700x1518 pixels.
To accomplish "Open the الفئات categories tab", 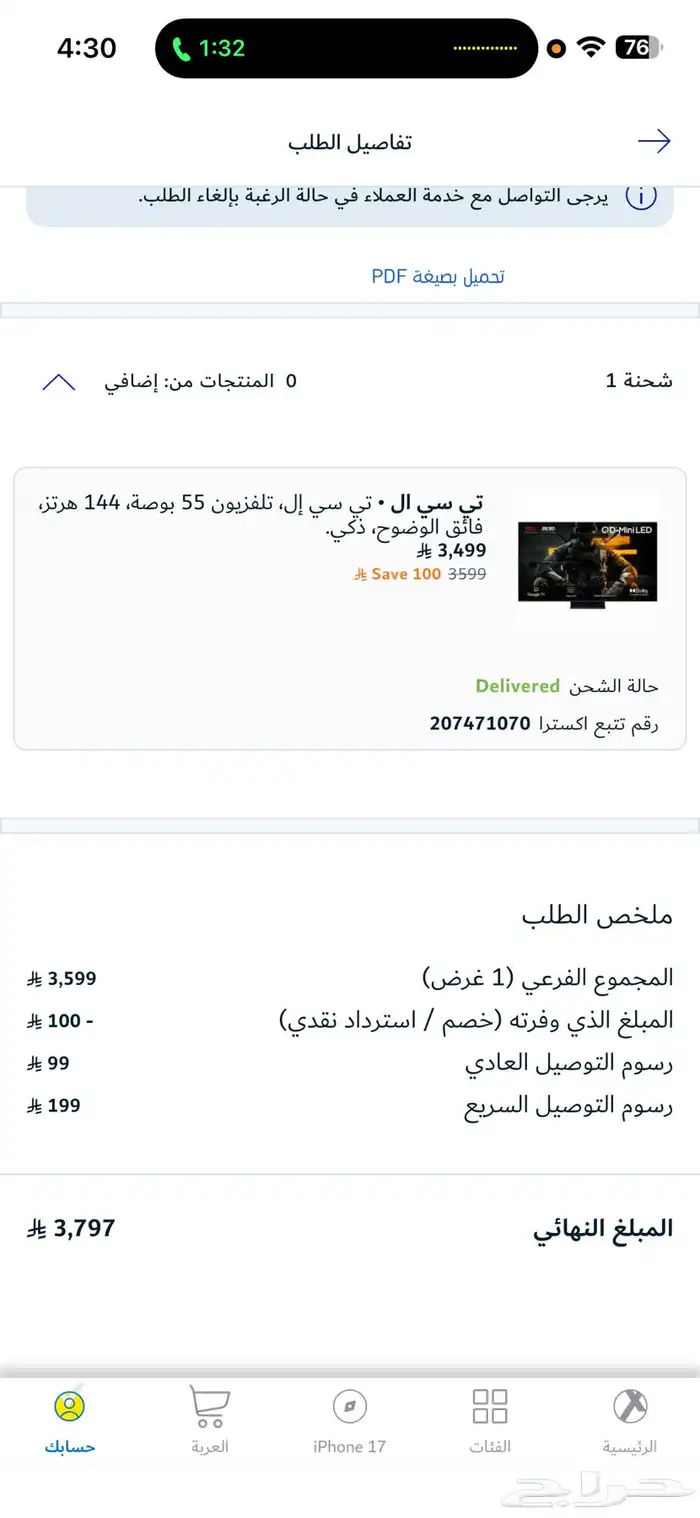I will coord(490,1420).
